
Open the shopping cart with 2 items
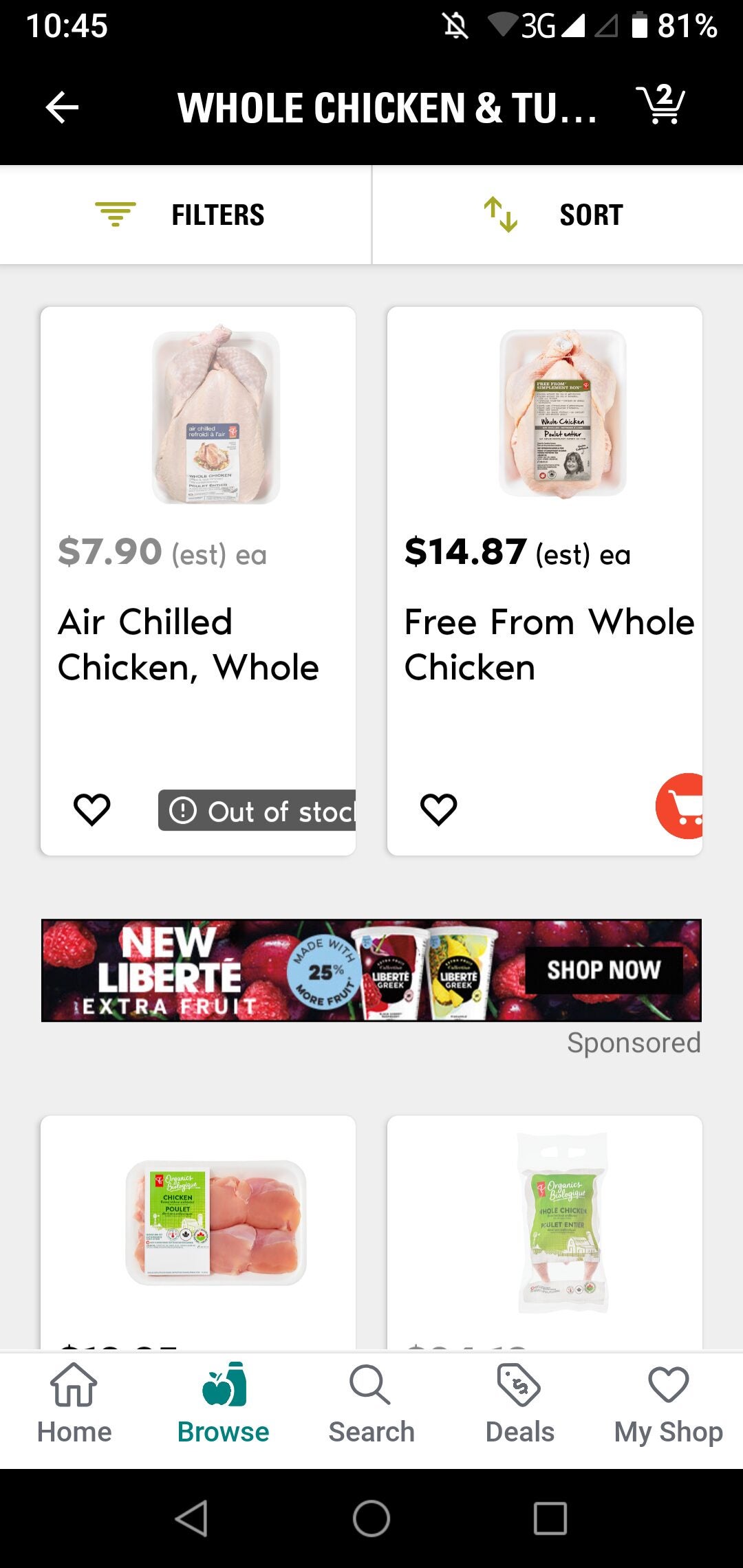point(660,105)
